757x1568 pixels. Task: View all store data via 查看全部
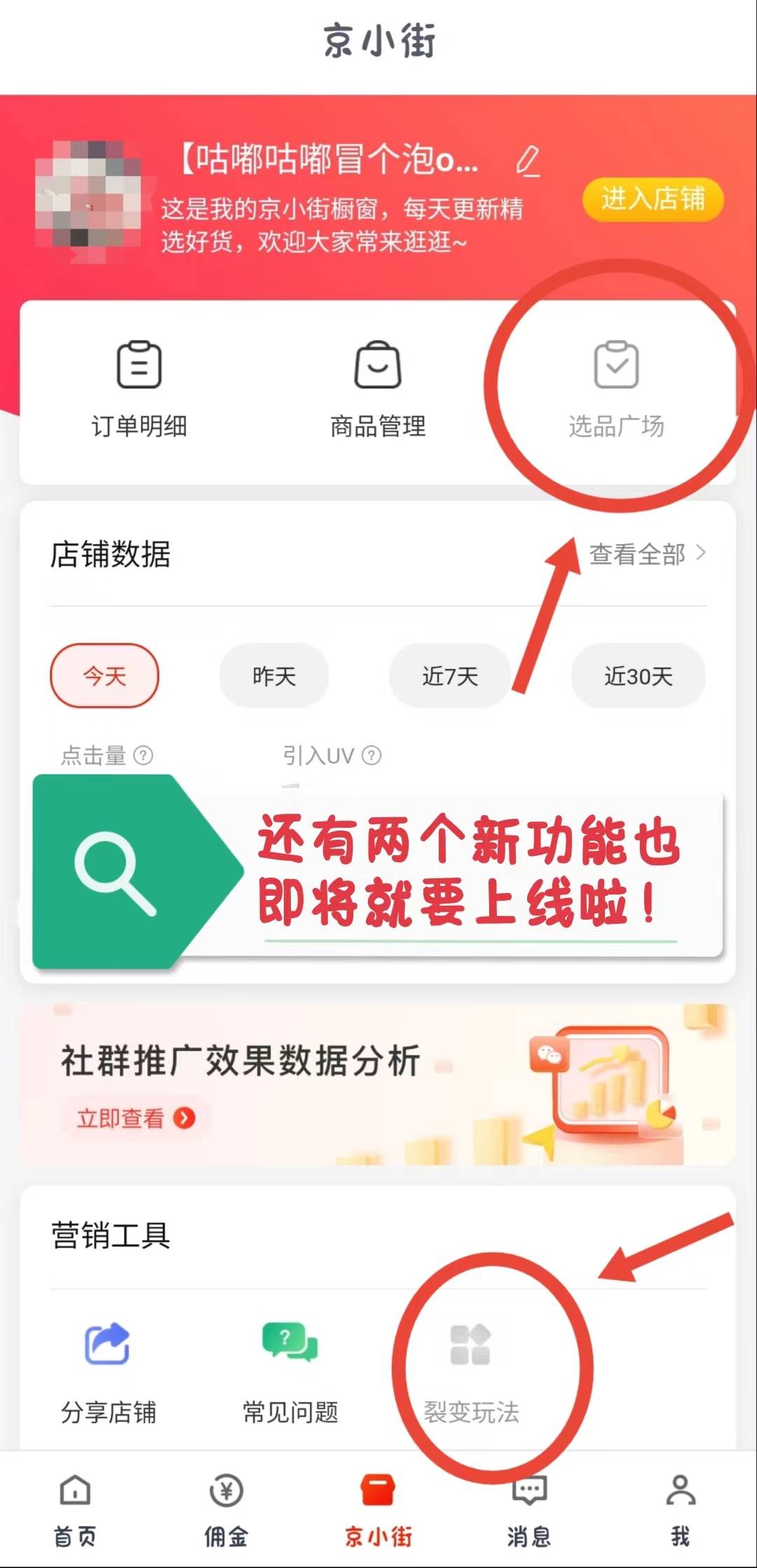click(646, 554)
